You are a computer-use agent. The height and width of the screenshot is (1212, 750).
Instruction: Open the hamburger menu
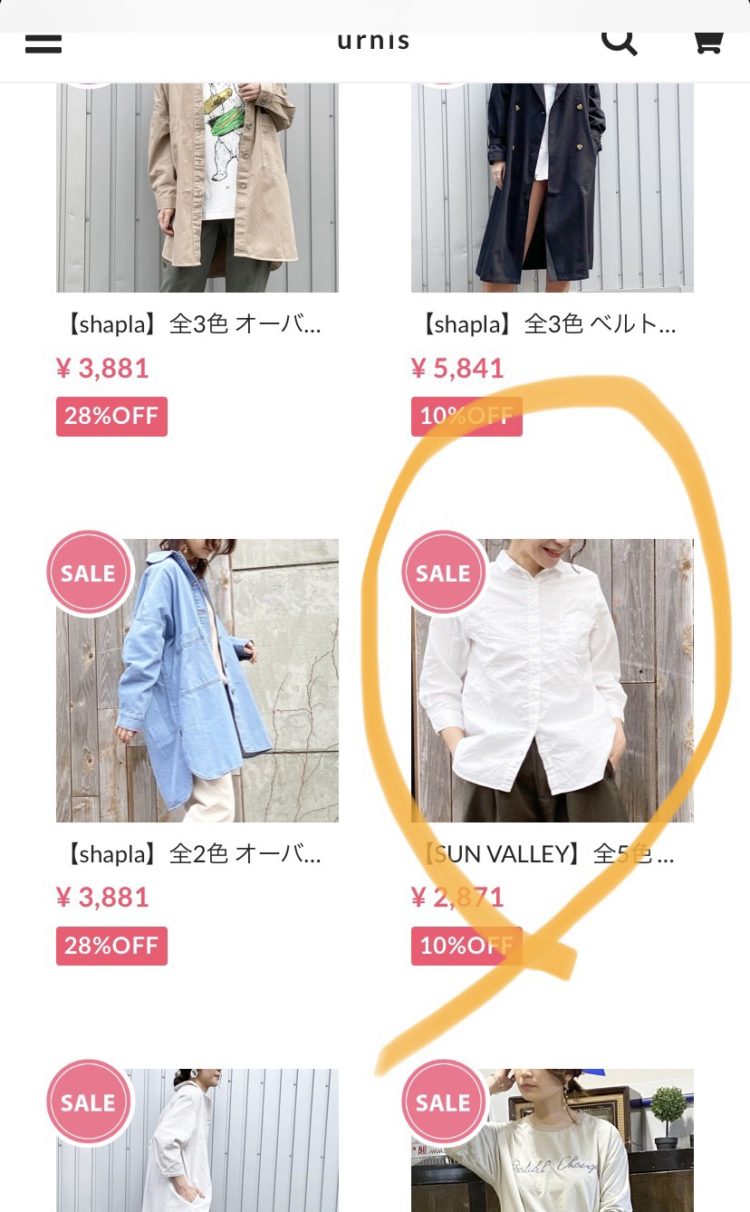43,44
